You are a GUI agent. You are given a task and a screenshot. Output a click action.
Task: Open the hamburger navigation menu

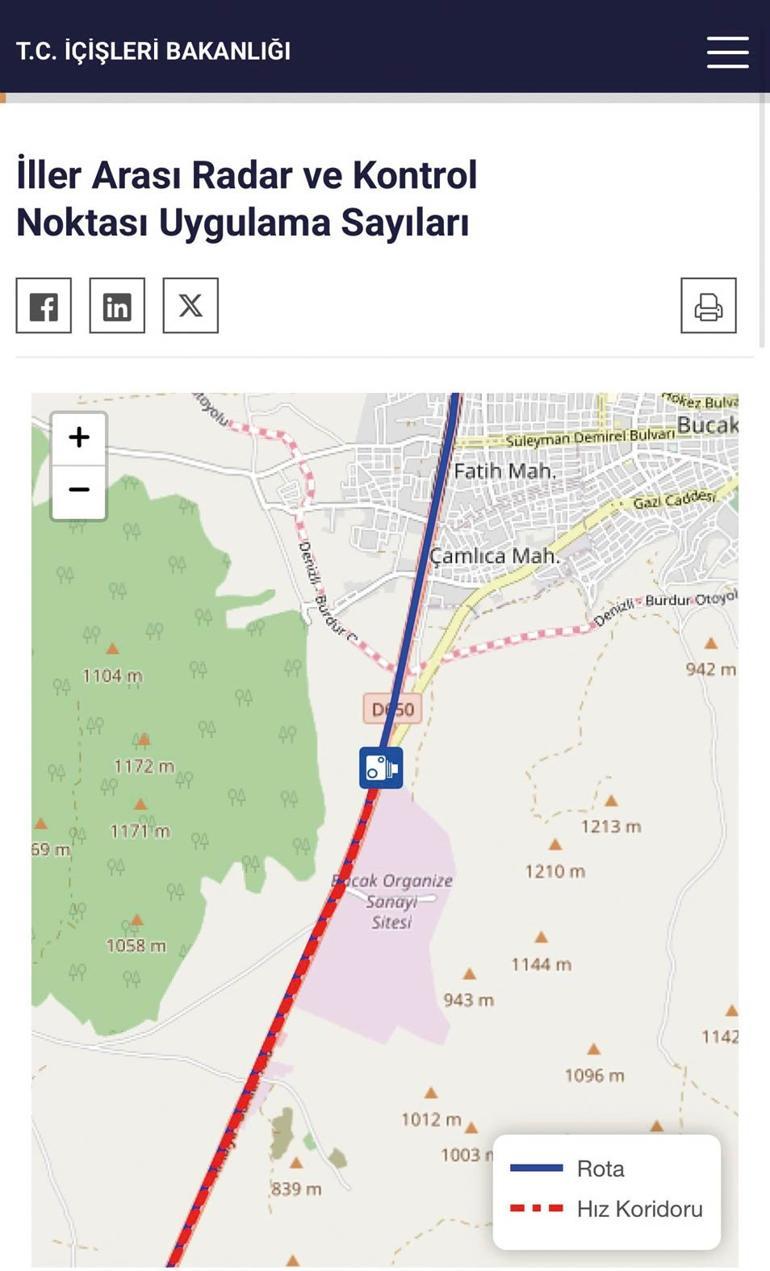(727, 51)
